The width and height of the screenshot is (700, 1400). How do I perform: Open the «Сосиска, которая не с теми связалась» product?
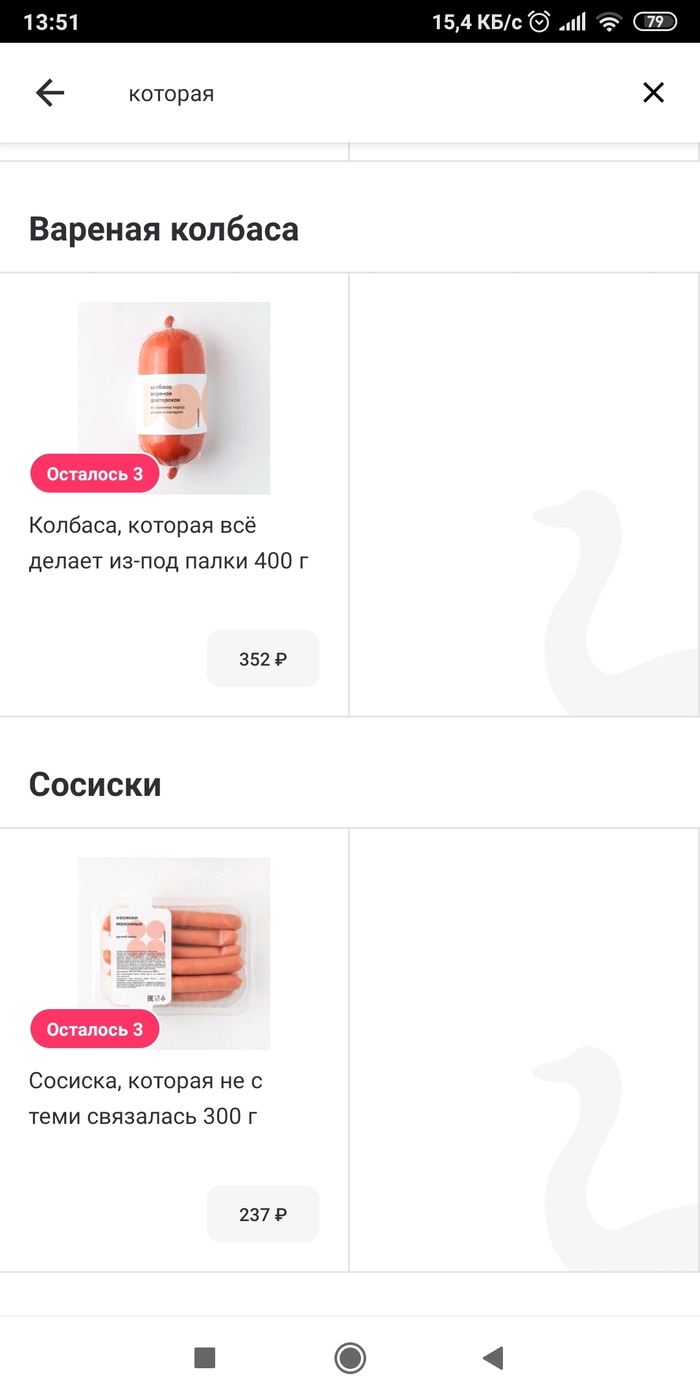174,953
